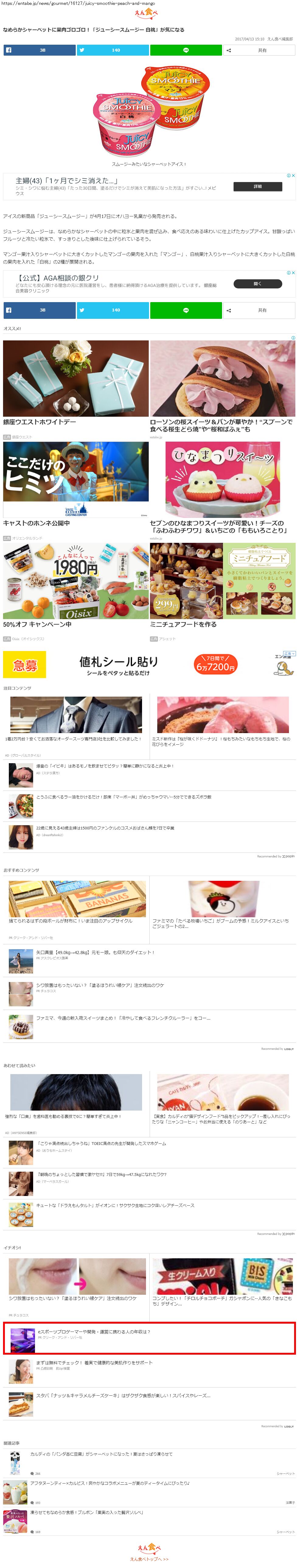Open the eスポーツプロゲーマー 年収 row

coord(149,1337)
